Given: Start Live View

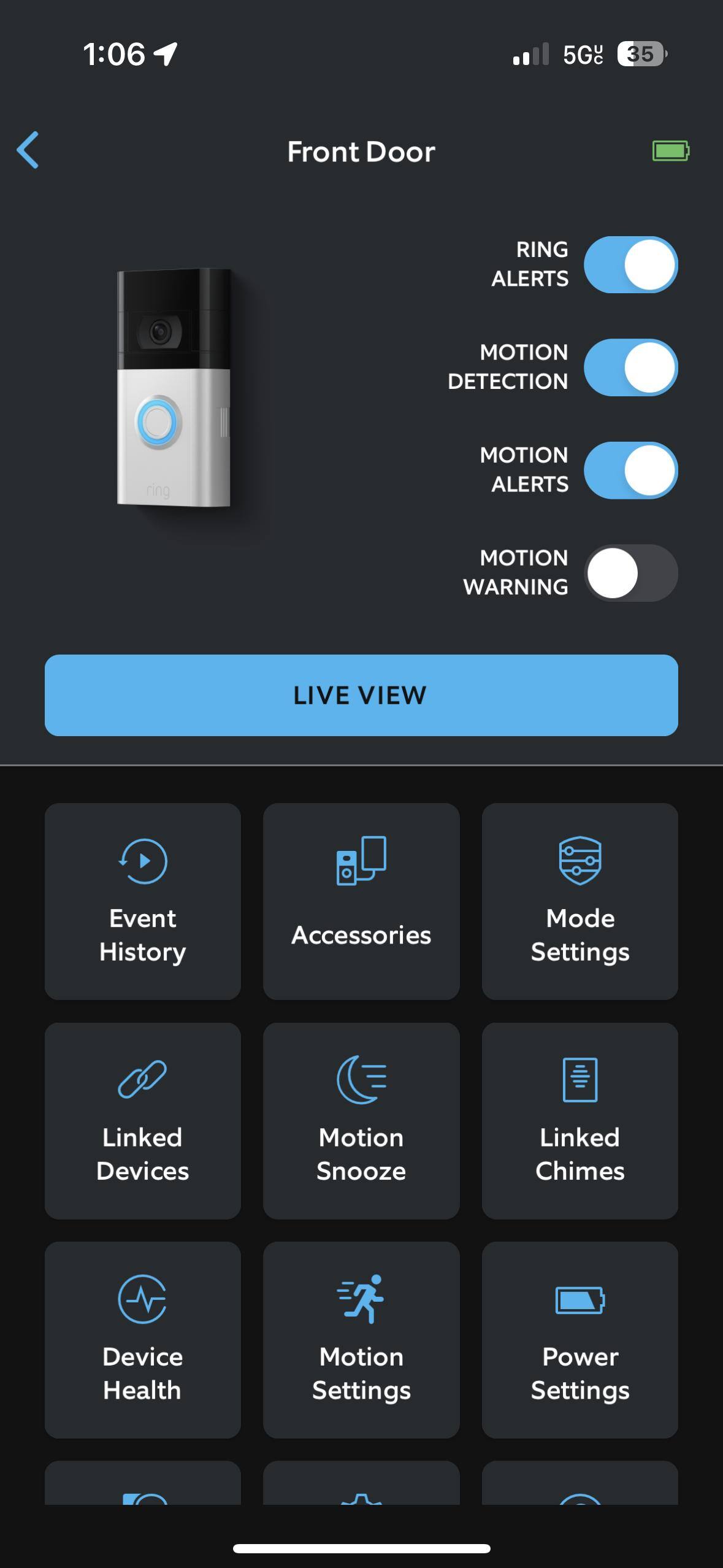Looking at the screenshot, I should coord(361,695).
